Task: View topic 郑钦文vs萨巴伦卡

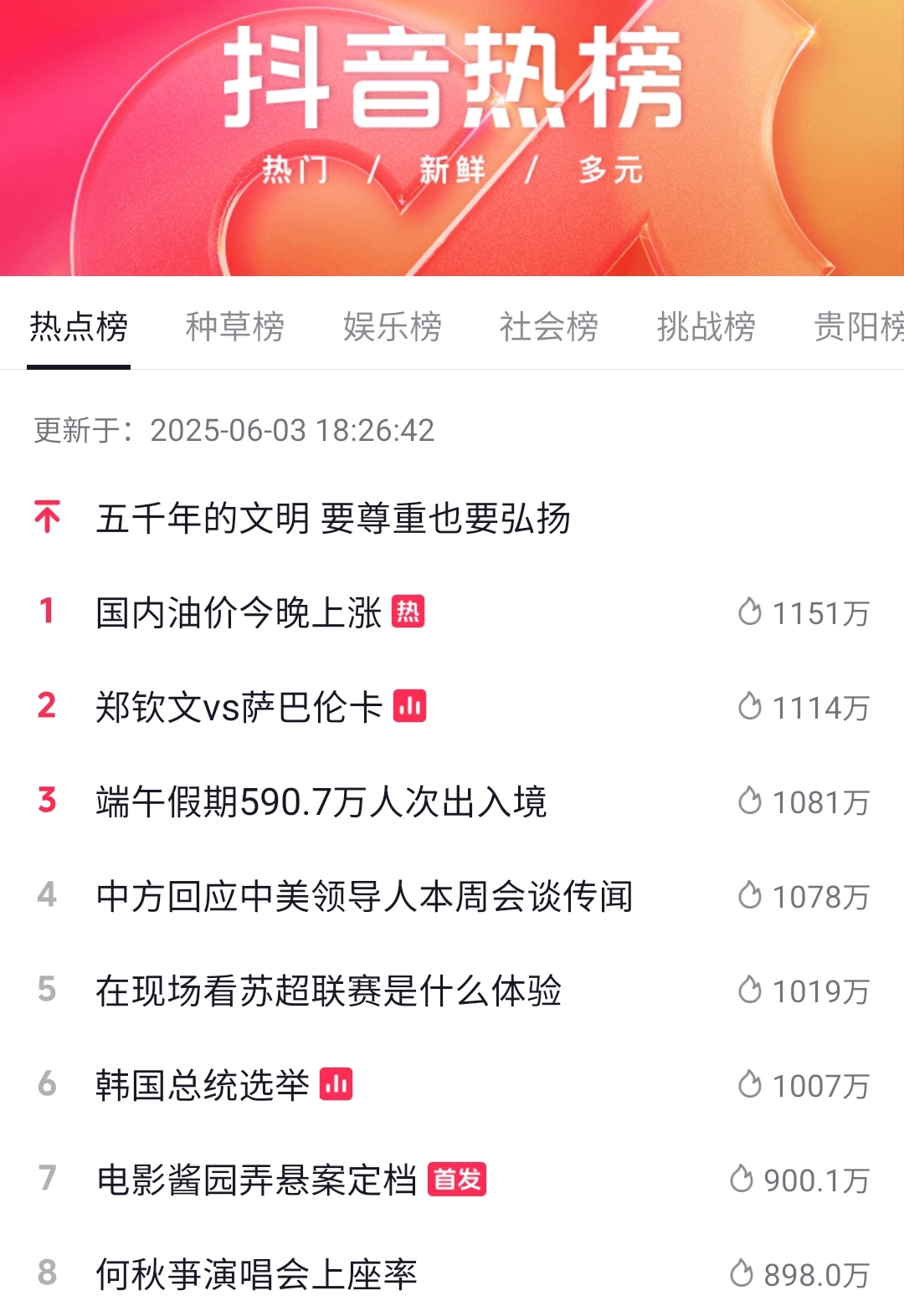Action: pyautogui.click(x=239, y=707)
